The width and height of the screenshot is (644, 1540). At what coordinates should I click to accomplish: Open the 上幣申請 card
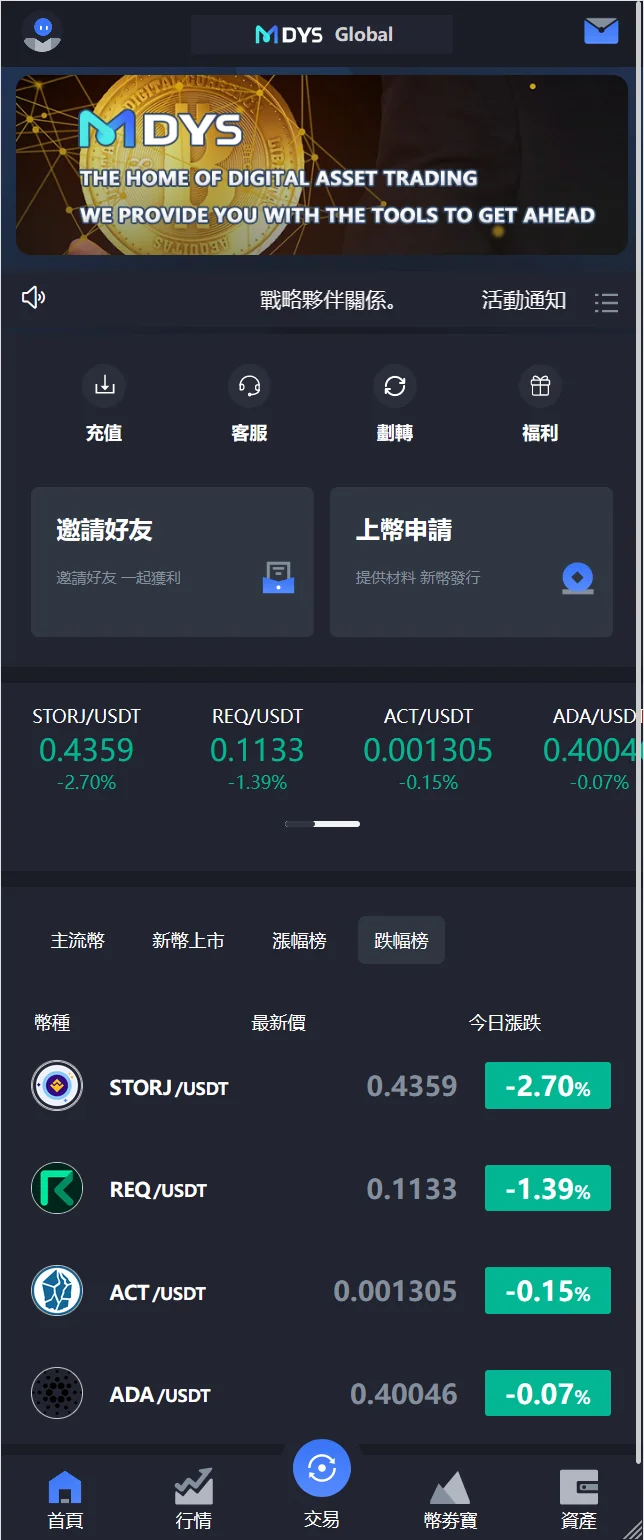point(471,561)
